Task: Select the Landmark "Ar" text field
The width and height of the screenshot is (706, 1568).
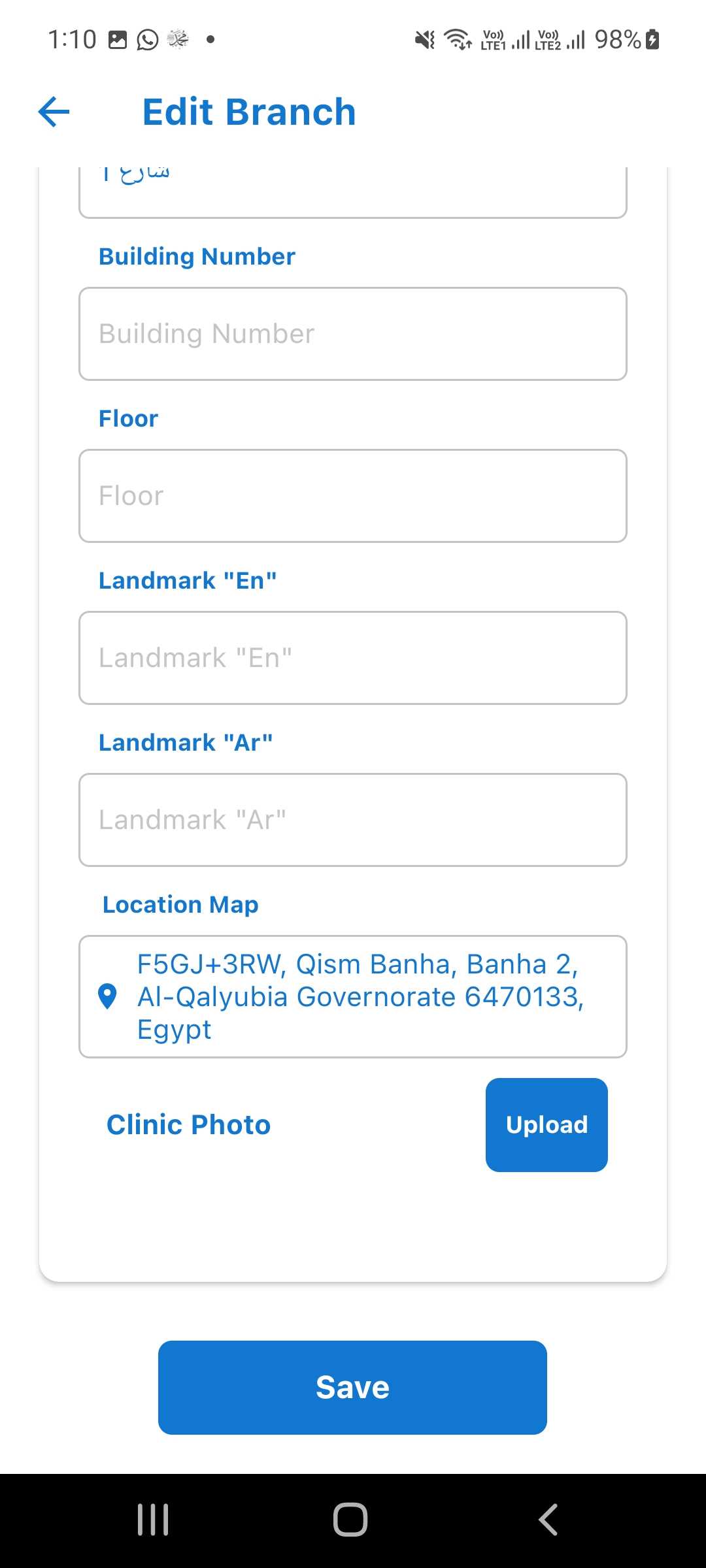Action: pos(353,820)
